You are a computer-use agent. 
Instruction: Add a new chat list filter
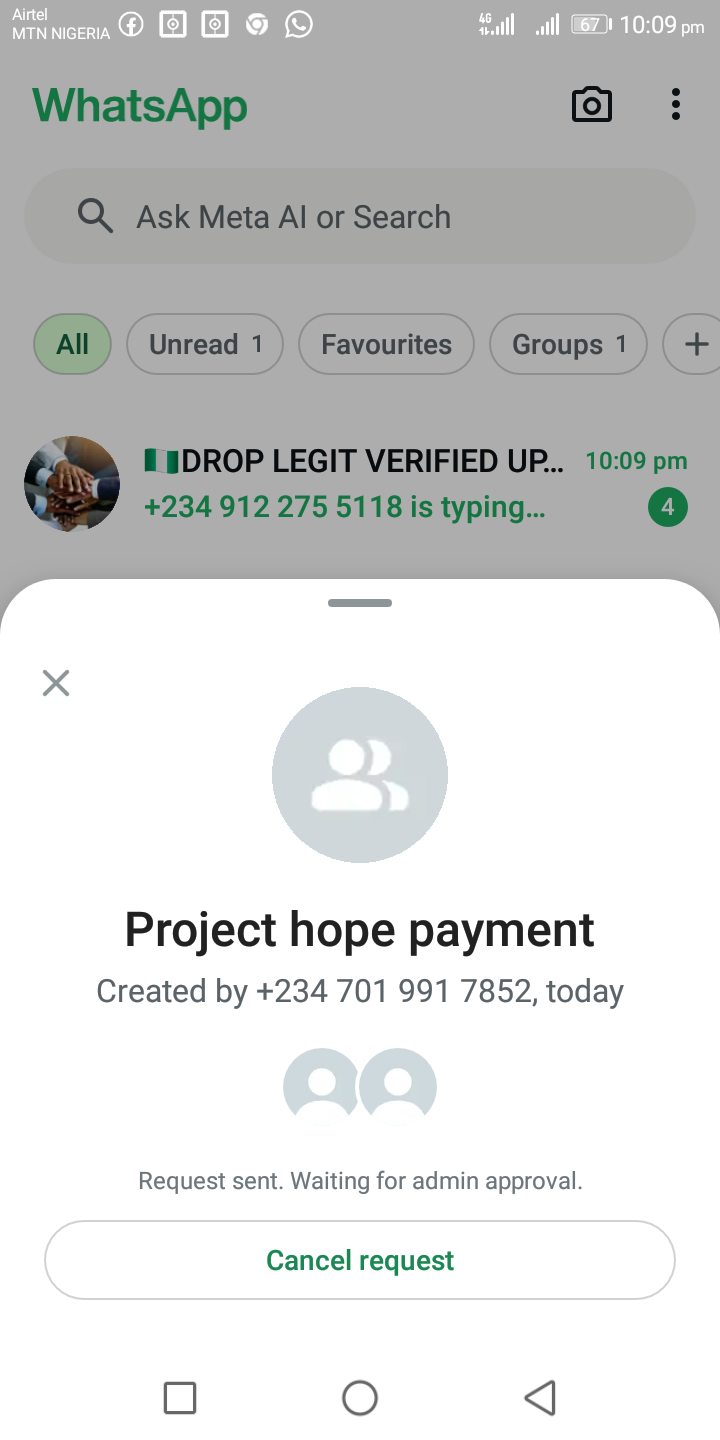tap(696, 345)
